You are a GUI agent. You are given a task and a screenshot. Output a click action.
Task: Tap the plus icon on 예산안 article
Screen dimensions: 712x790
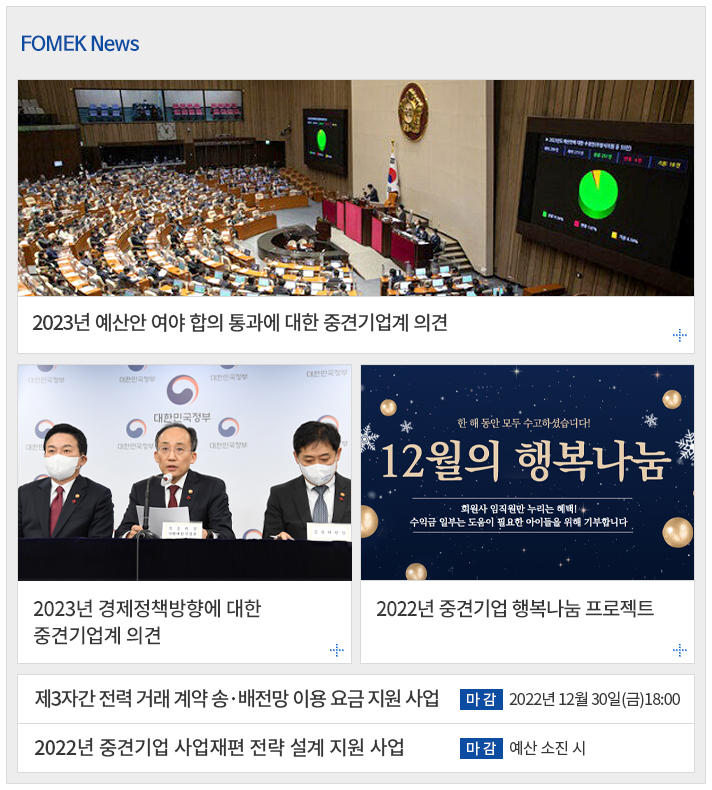680,336
